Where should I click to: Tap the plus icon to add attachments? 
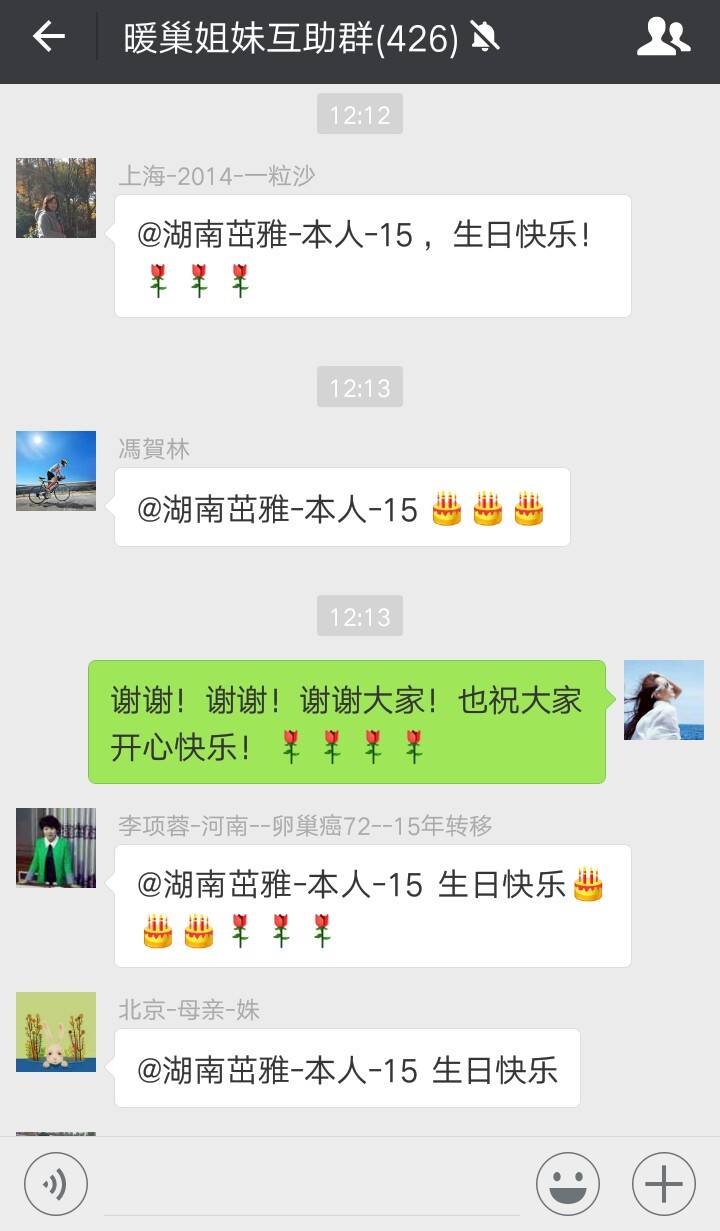point(663,1183)
